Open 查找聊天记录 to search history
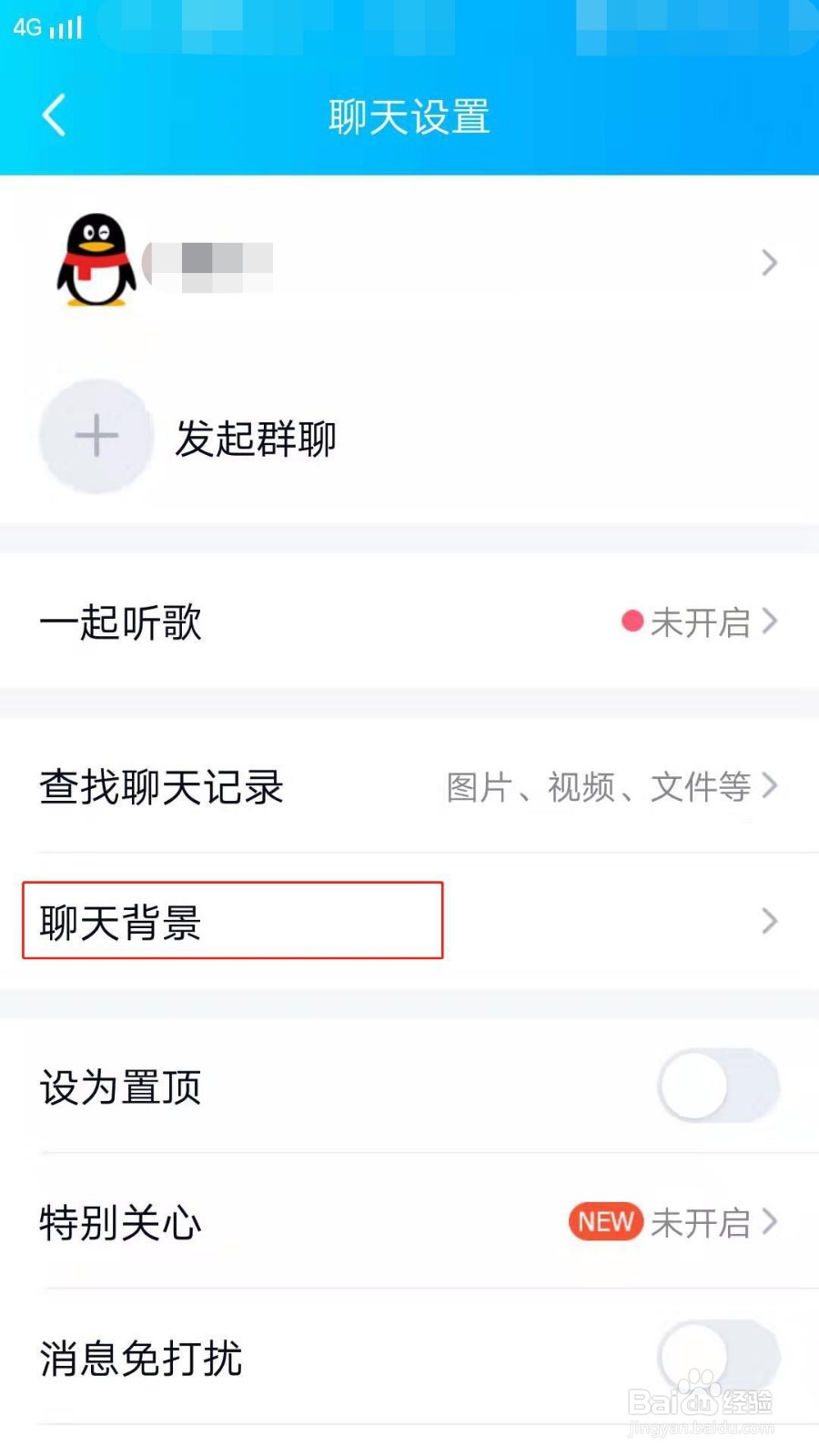This screenshot has height=1456, width=819. coord(162,784)
